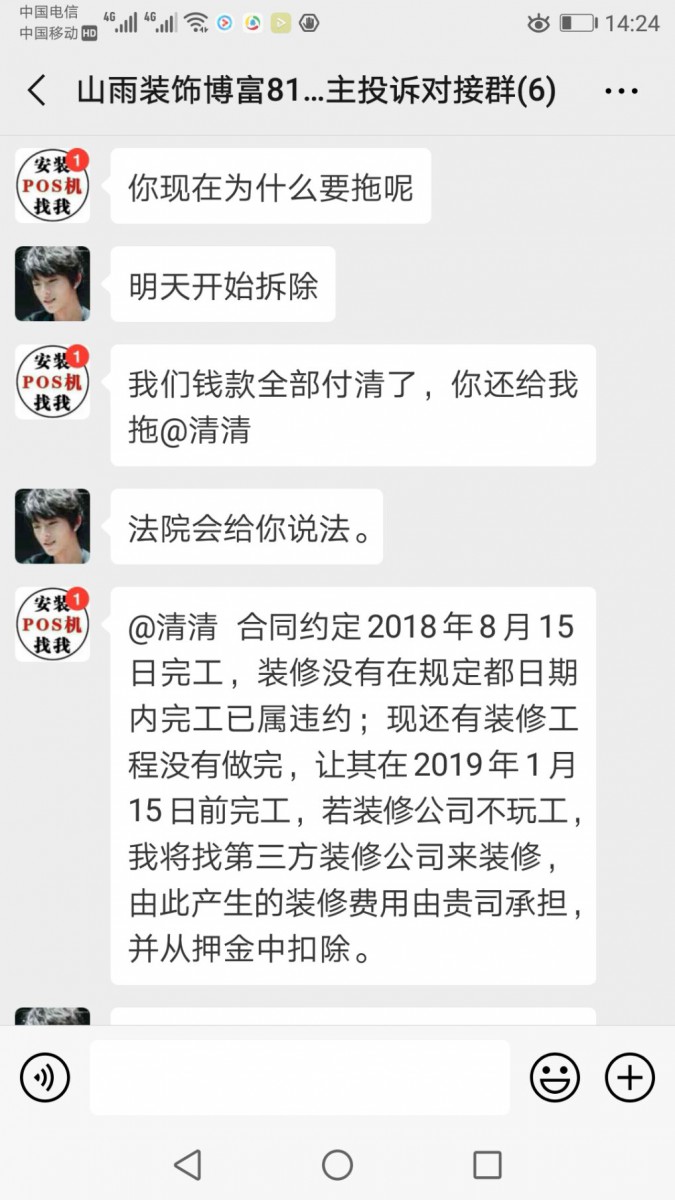Switch to voice message input
The height and width of the screenshot is (1200, 675).
[45, 1078]
